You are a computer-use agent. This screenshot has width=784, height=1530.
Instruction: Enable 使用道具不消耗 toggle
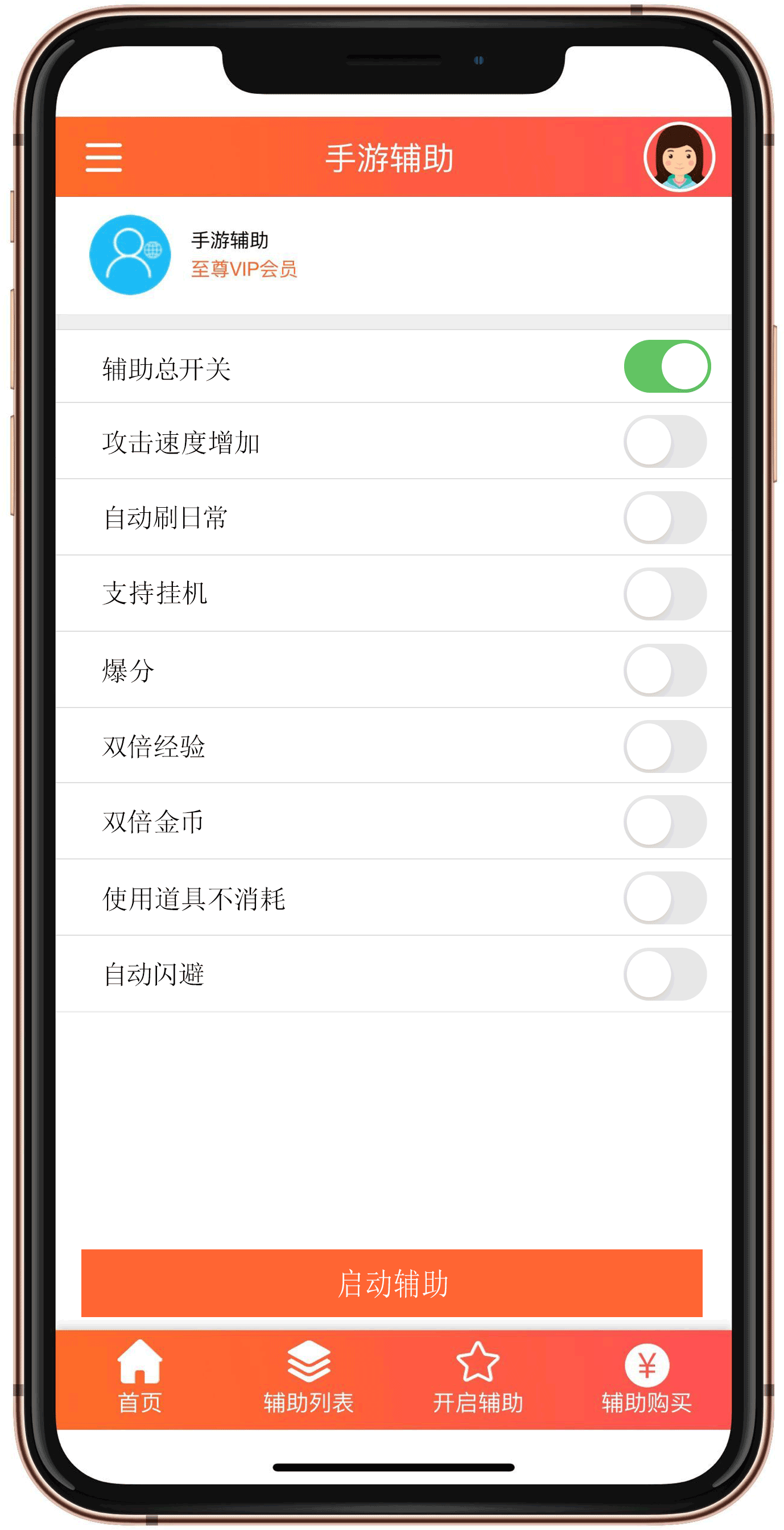click(665, 898)
